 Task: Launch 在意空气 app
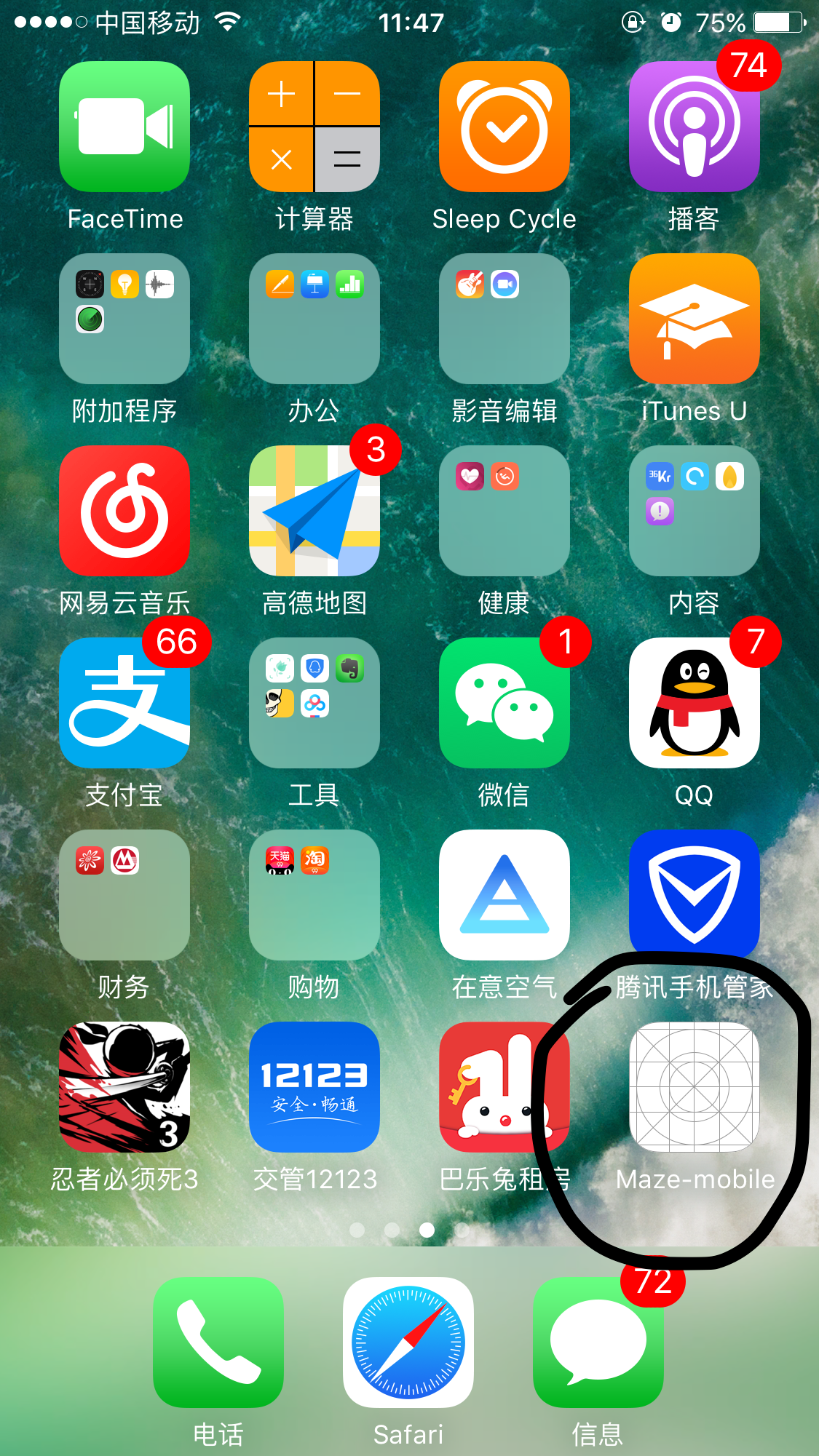tap(505, 895)
